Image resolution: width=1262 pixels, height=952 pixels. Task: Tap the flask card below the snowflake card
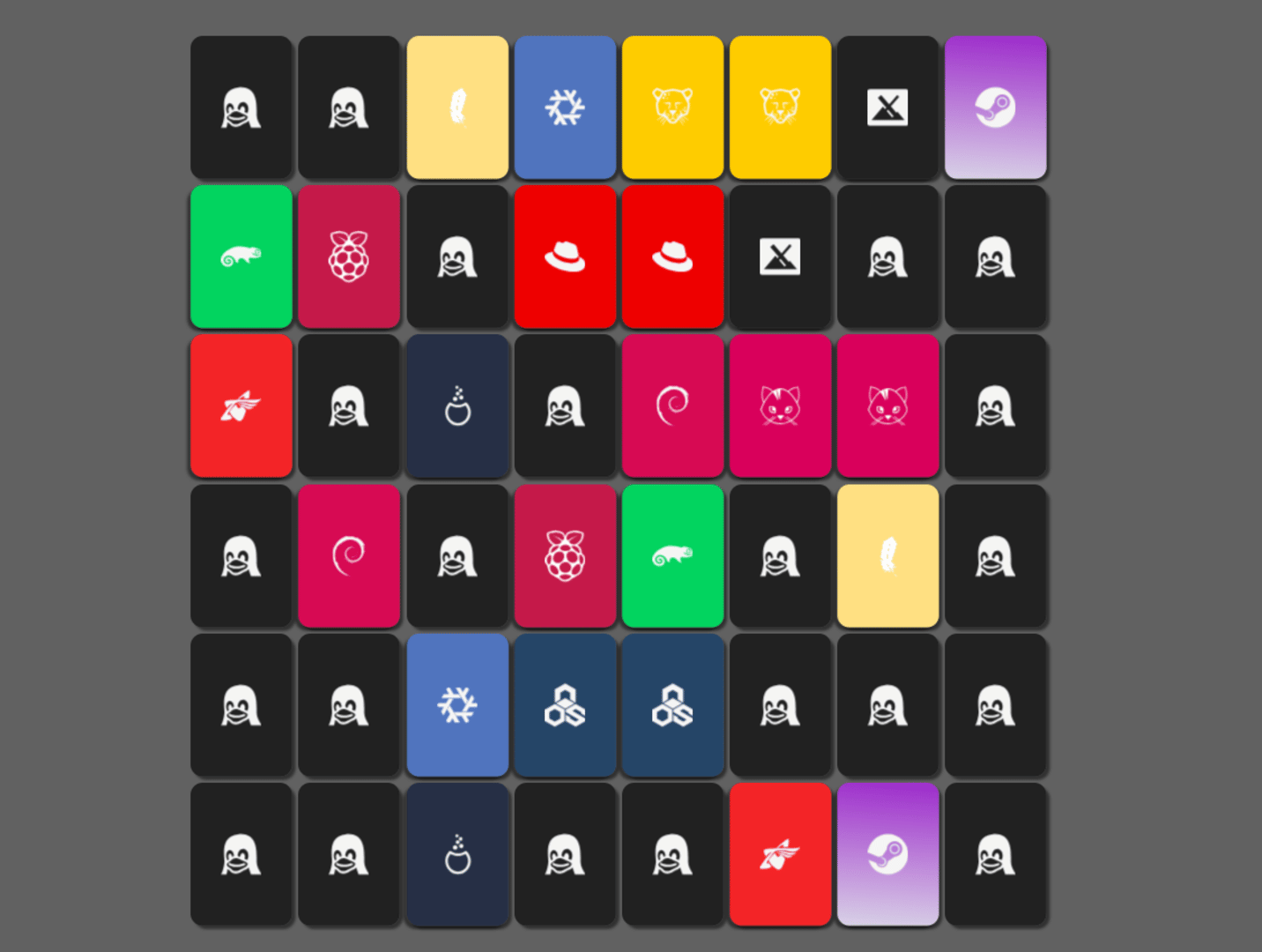point(457,854)
